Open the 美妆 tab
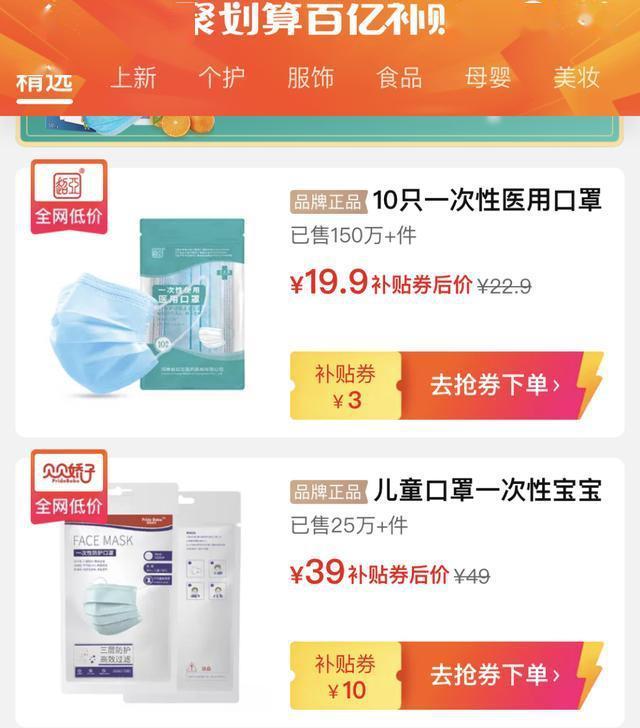Viewport: 640px width, 728px height. [x=577, y=78]
